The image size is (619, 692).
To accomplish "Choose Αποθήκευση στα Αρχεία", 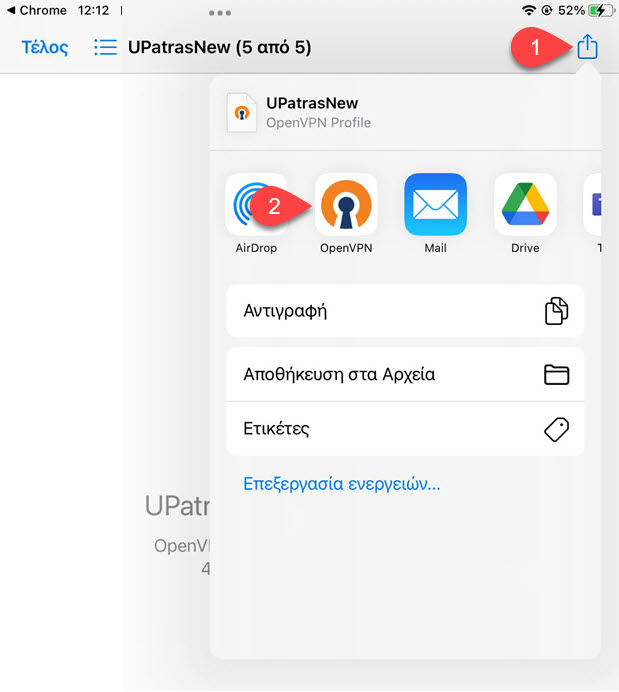I will 405,374.
